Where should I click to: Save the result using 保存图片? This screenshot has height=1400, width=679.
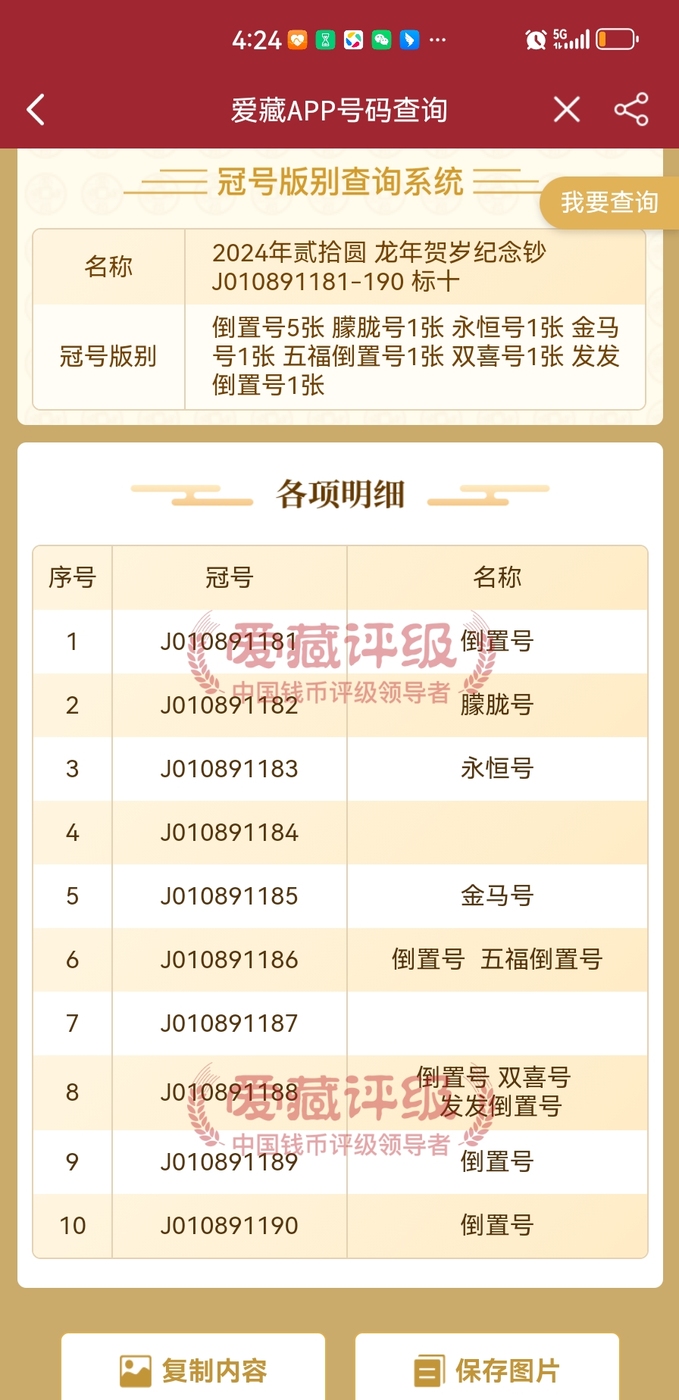(487, 1369)
